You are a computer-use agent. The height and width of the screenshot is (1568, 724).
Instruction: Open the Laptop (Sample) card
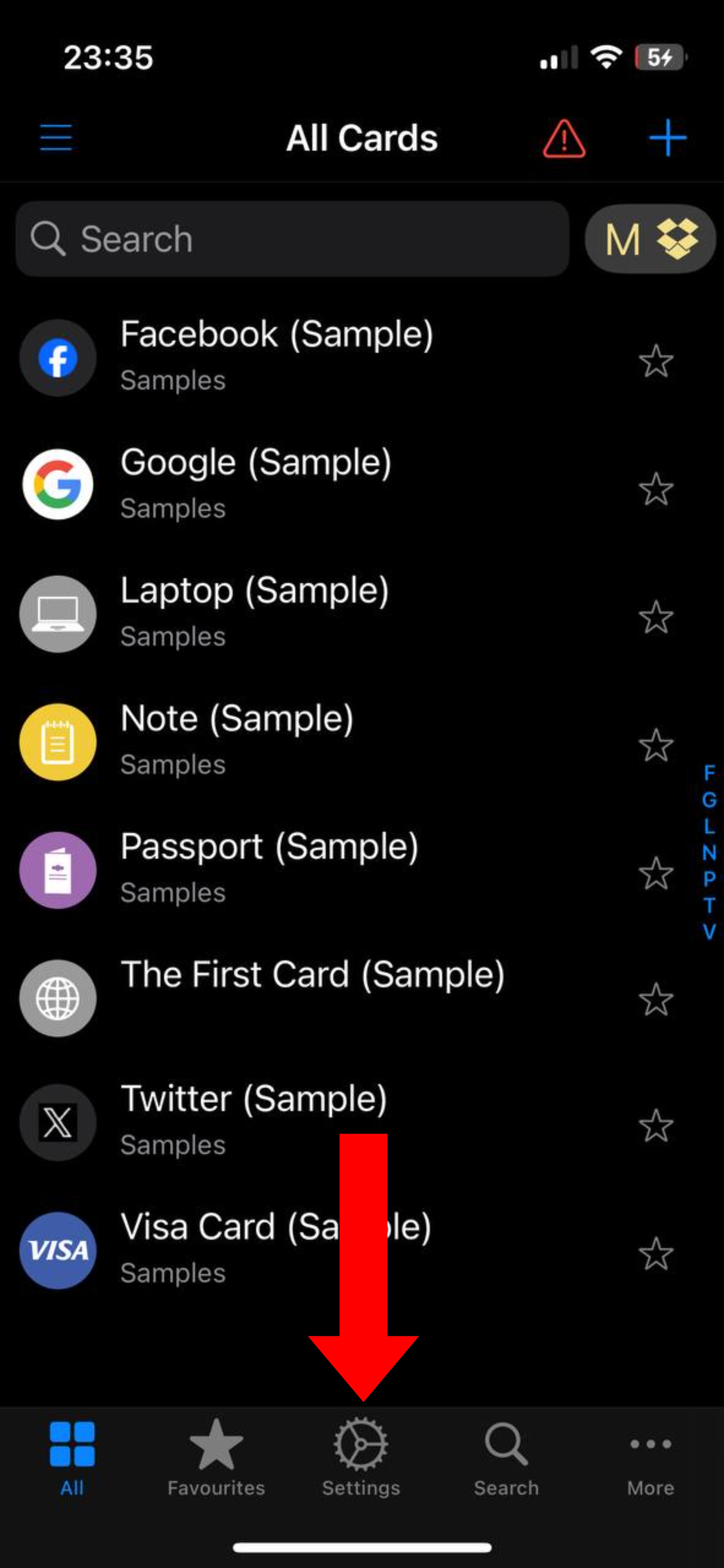pyautogui.click(x=255, y=612)
